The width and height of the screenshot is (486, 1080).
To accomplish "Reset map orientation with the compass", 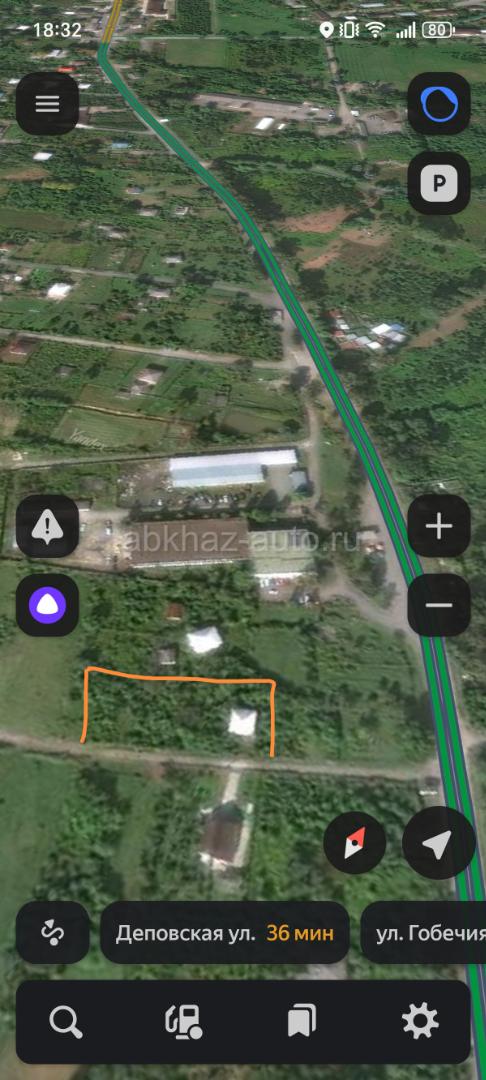I will [355, 843].
